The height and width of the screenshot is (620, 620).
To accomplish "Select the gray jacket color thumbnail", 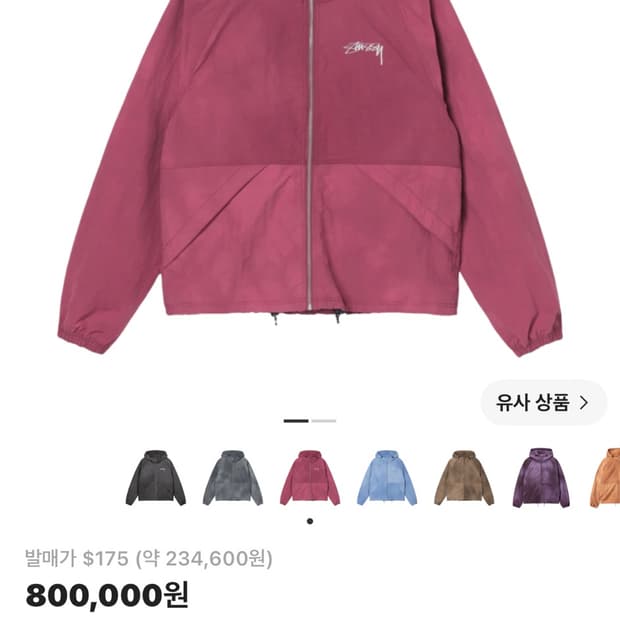I will [x=233, y=478].
